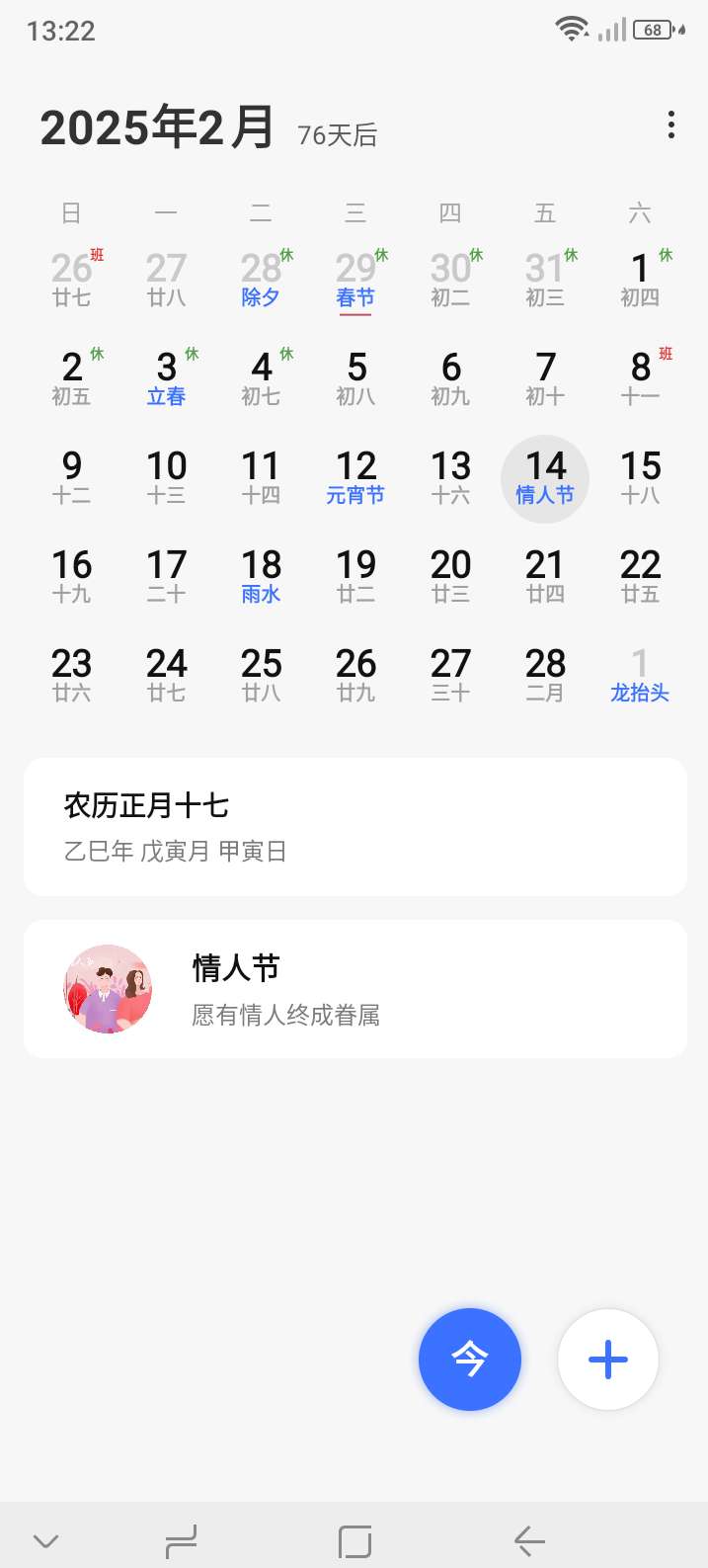Viewport: 708px width, 1568px height.
Task: Open the 农历正月十七 lunar details card
Action: [354, 827]
